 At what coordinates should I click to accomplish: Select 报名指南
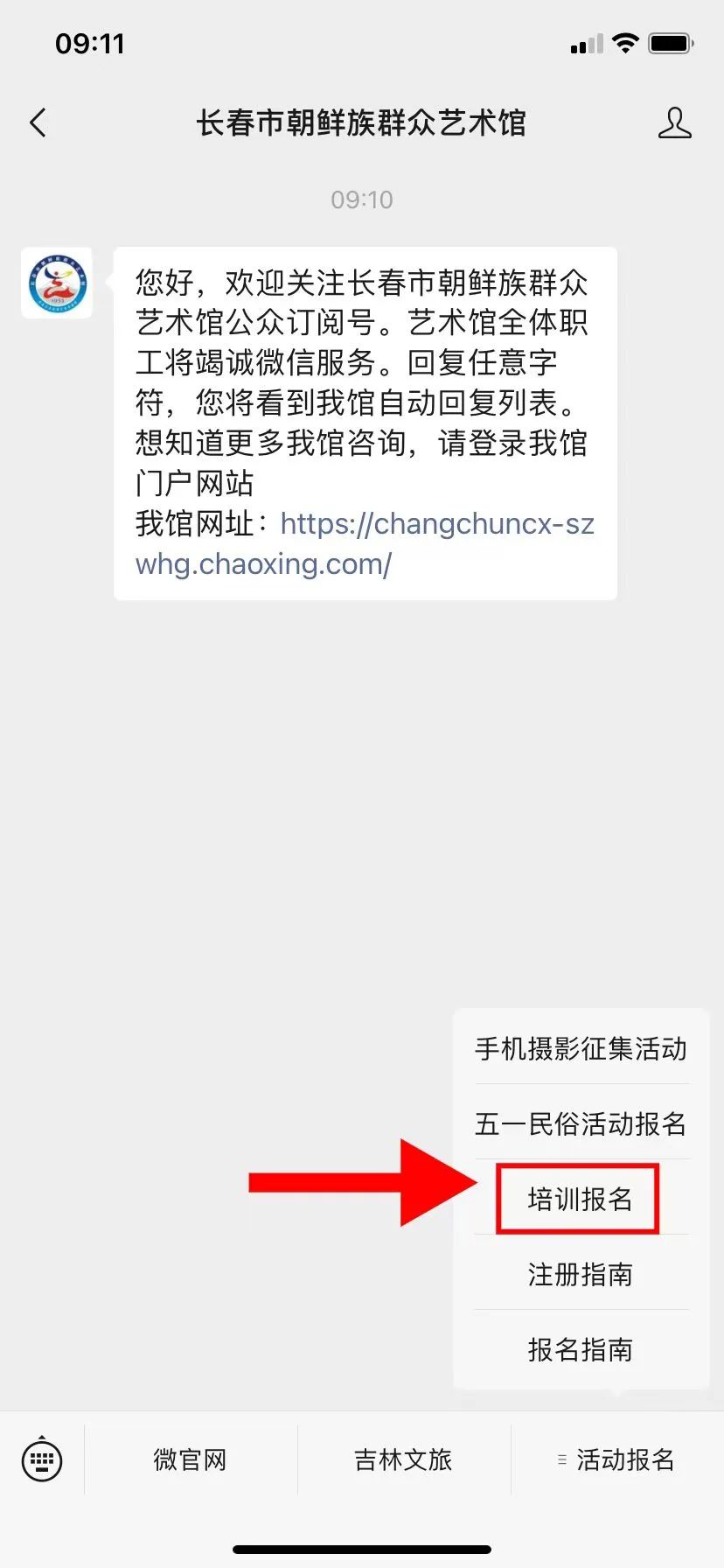click(581, 1349)
